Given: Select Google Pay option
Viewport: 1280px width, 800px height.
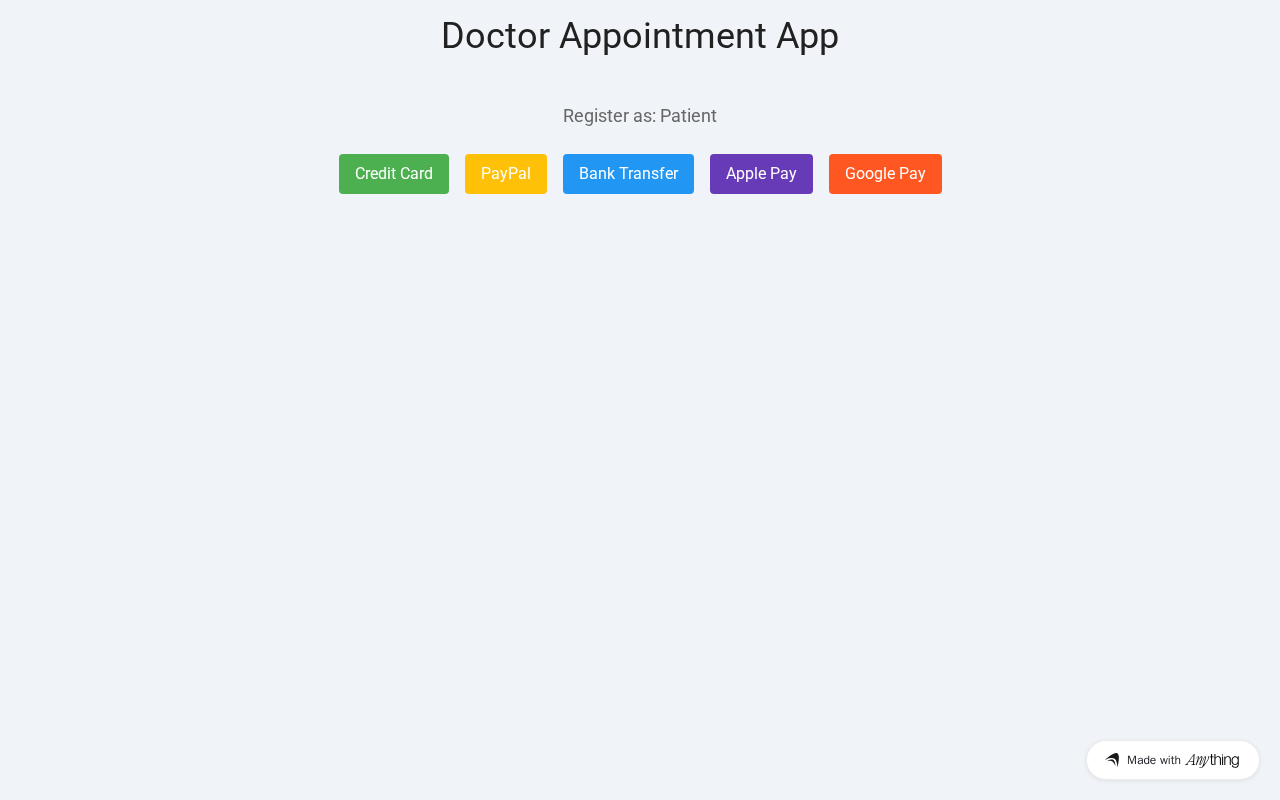Looking at the screenshot, I should click(x=885, y=174).
